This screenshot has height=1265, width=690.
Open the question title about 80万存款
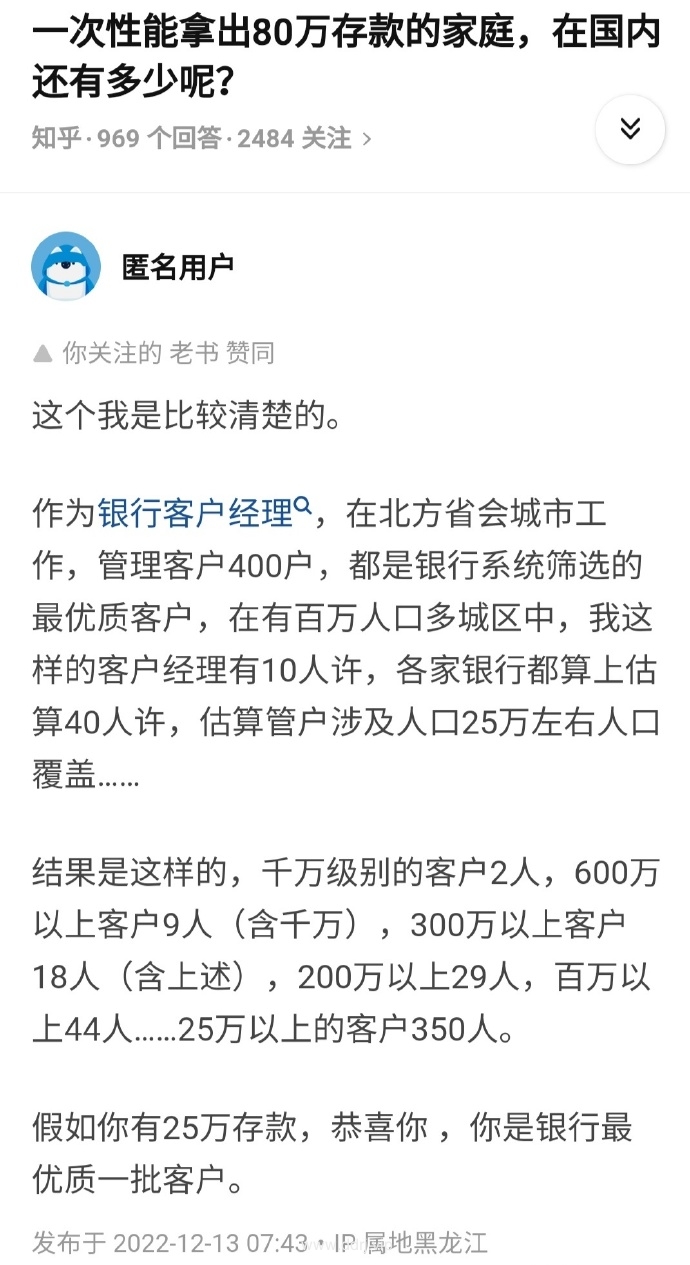tap(346, 59)
